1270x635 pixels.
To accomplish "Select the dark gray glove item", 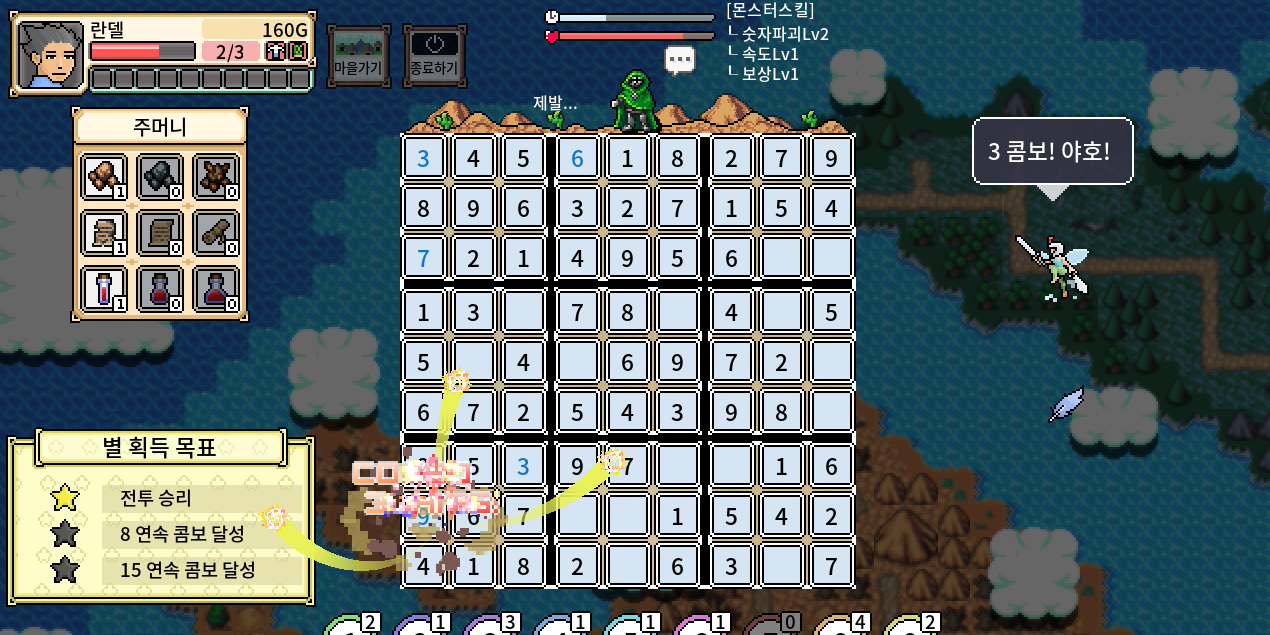I will (x=160, y=177).
